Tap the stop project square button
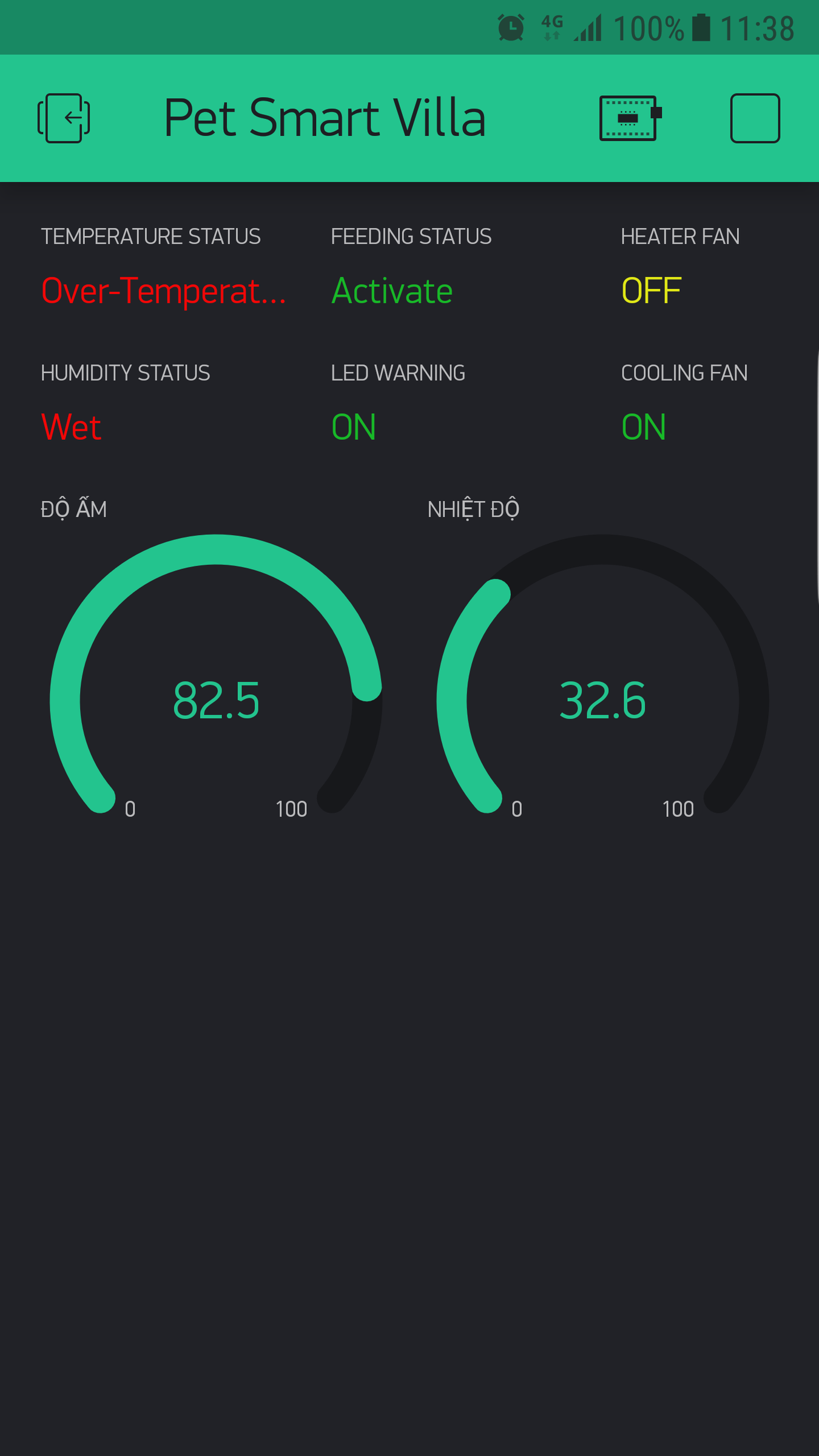The height and width of the screenshot is (1456, 819). click(755, 118)
